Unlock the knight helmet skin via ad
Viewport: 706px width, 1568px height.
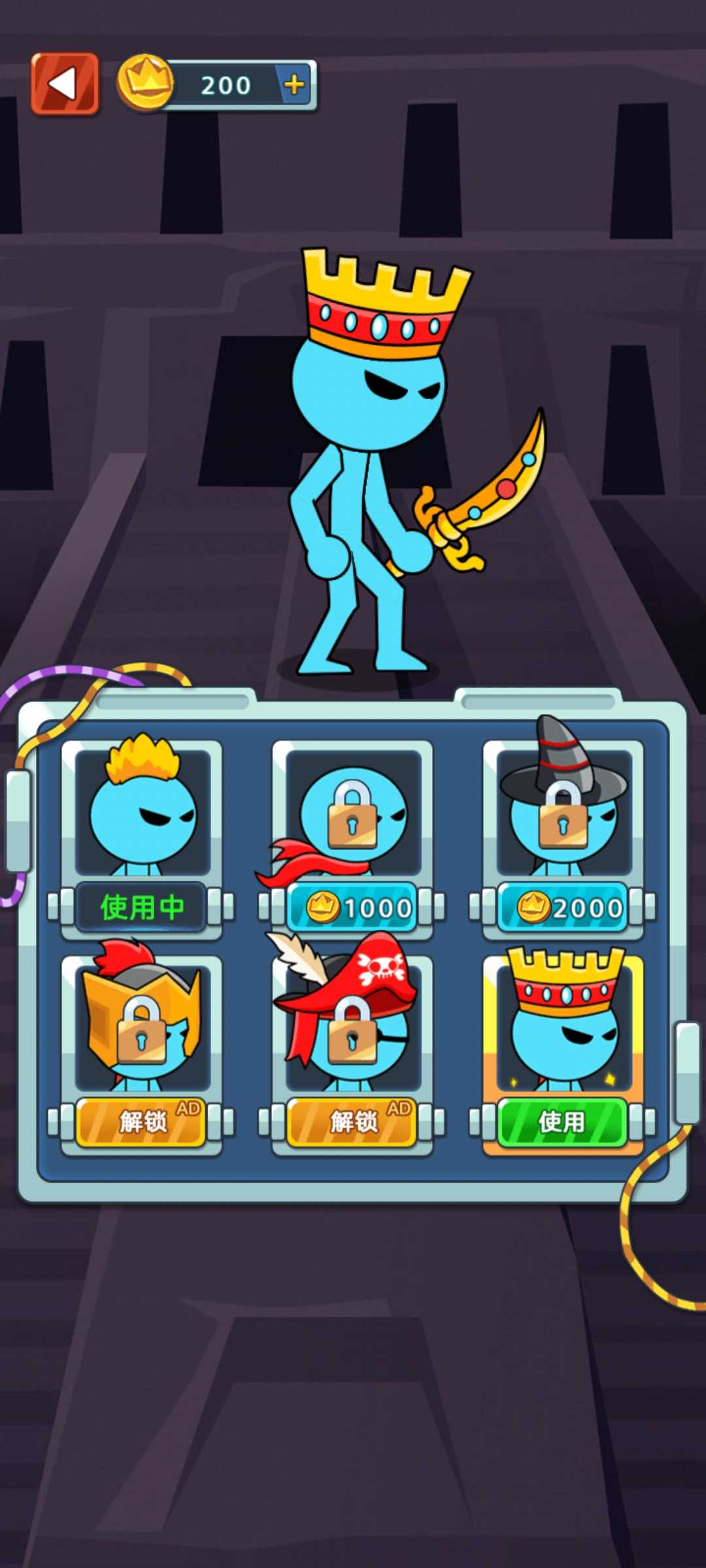point(141,1122)
